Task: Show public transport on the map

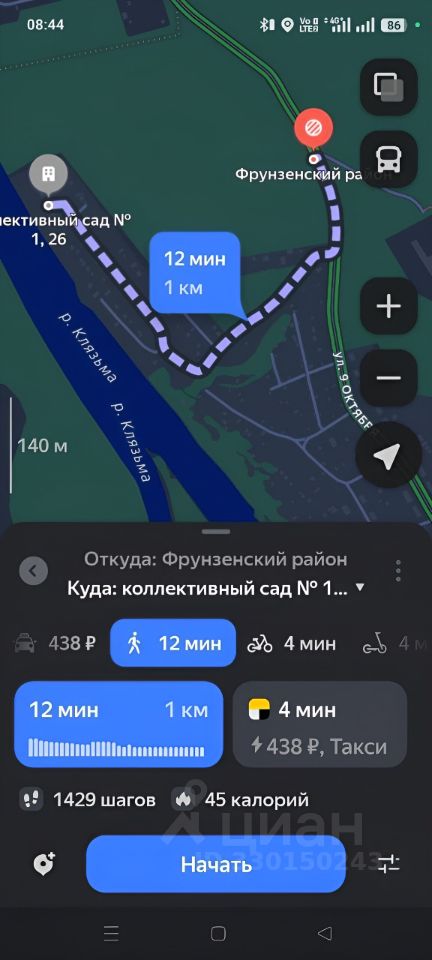Action: (x=389, y=159)
